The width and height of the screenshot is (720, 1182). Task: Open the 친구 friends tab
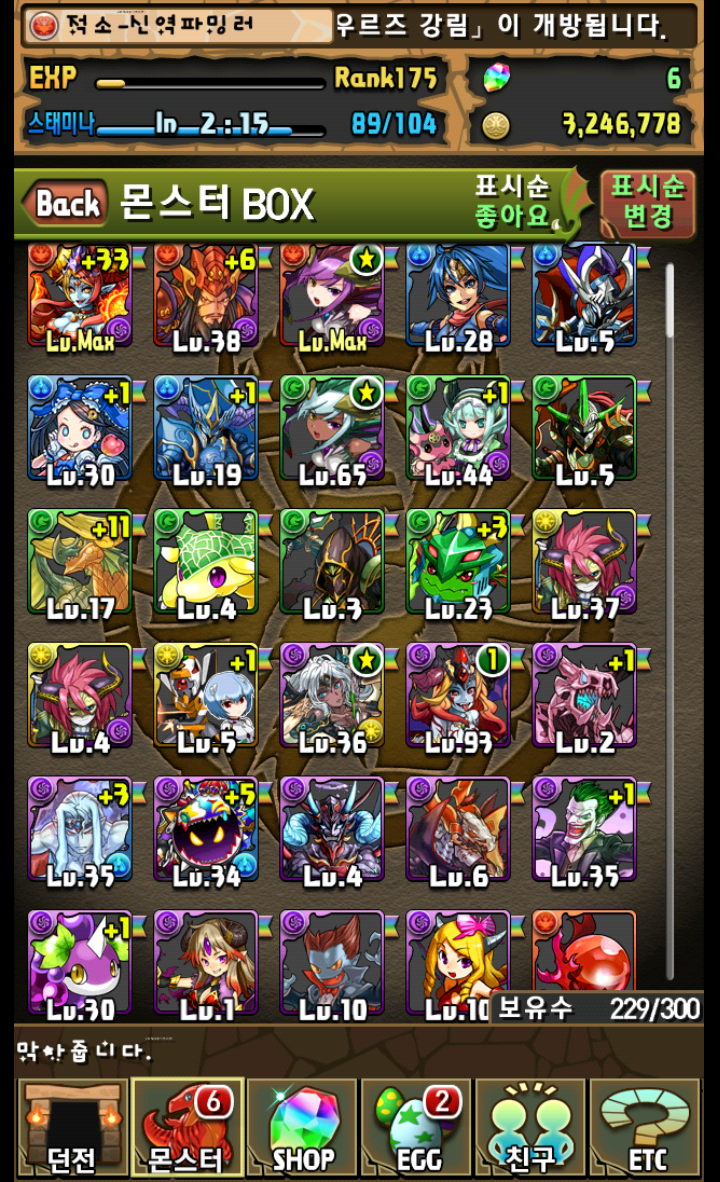[x=531, y=1128]
